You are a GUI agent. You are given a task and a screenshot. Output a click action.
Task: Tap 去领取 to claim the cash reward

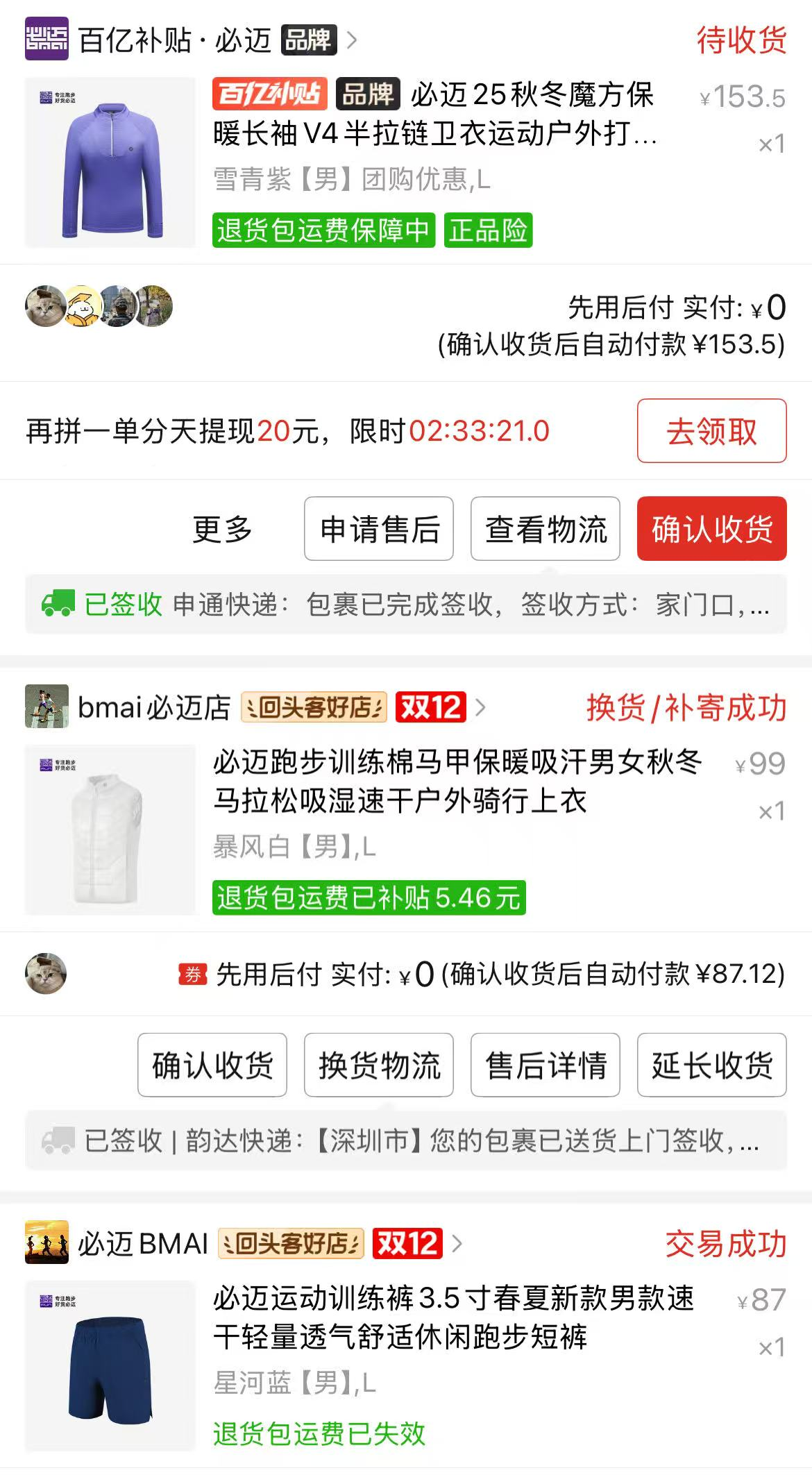click(711, 431)
